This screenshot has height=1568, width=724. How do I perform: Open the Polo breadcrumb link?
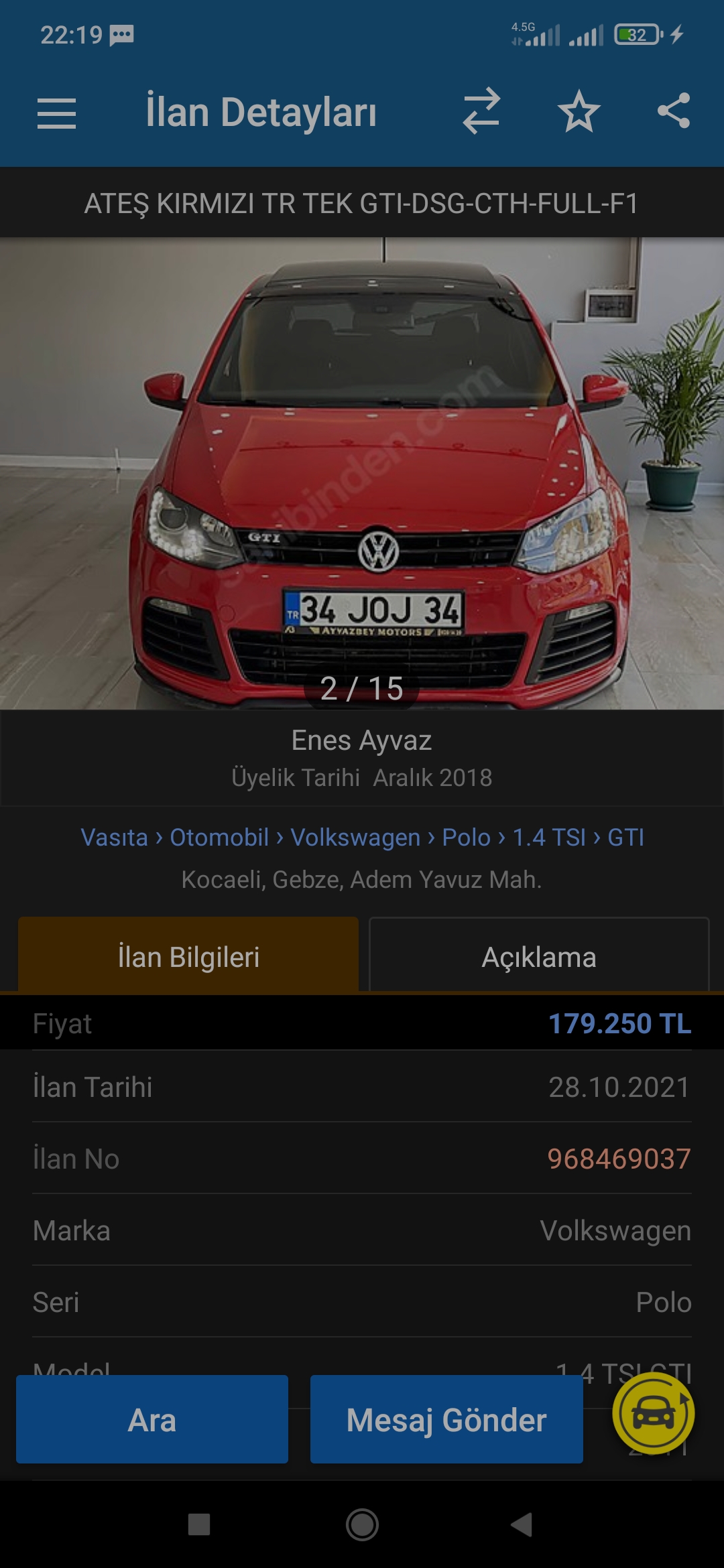point(467,837)
